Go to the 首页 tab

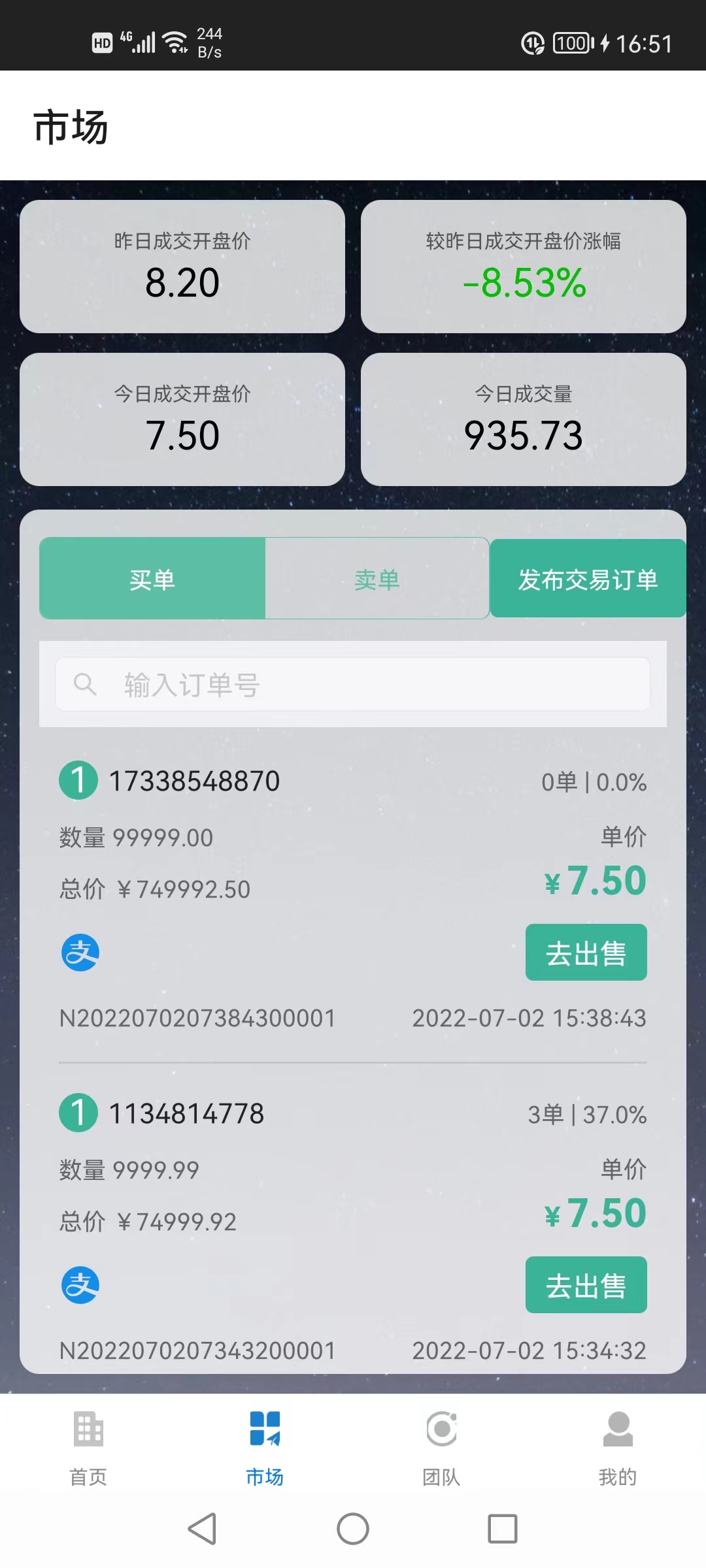[x=88, y=1445]
